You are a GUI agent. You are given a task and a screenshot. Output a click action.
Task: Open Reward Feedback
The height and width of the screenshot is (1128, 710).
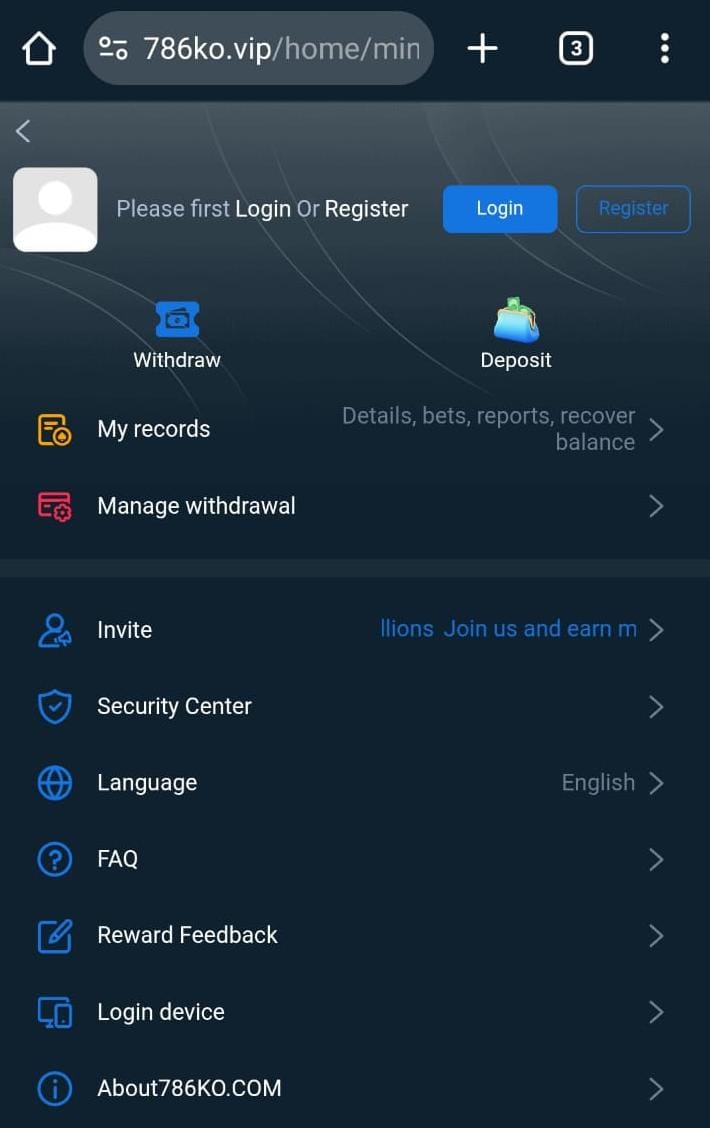(187, 935)
